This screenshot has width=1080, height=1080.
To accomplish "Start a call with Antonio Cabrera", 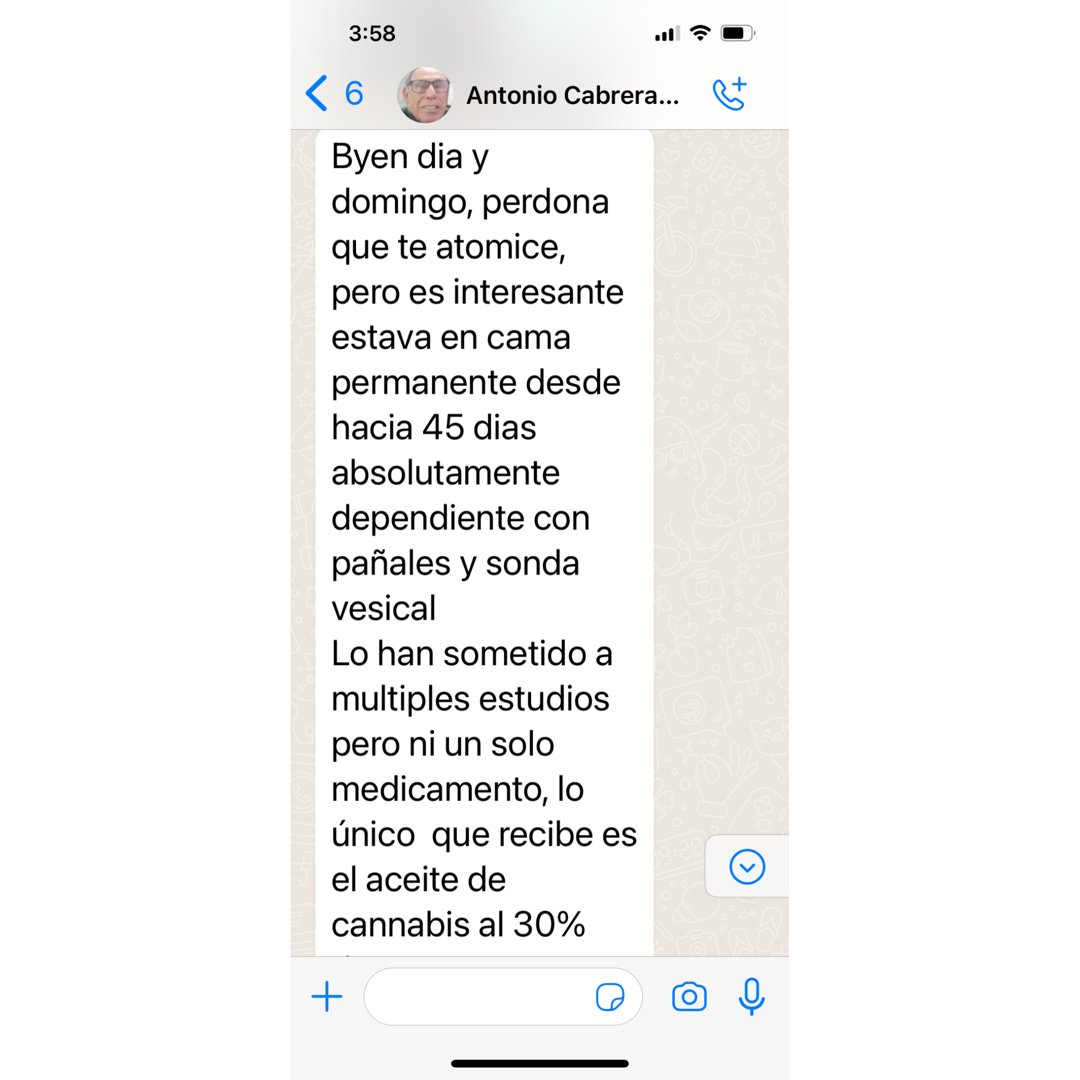I will pos(729,95).
